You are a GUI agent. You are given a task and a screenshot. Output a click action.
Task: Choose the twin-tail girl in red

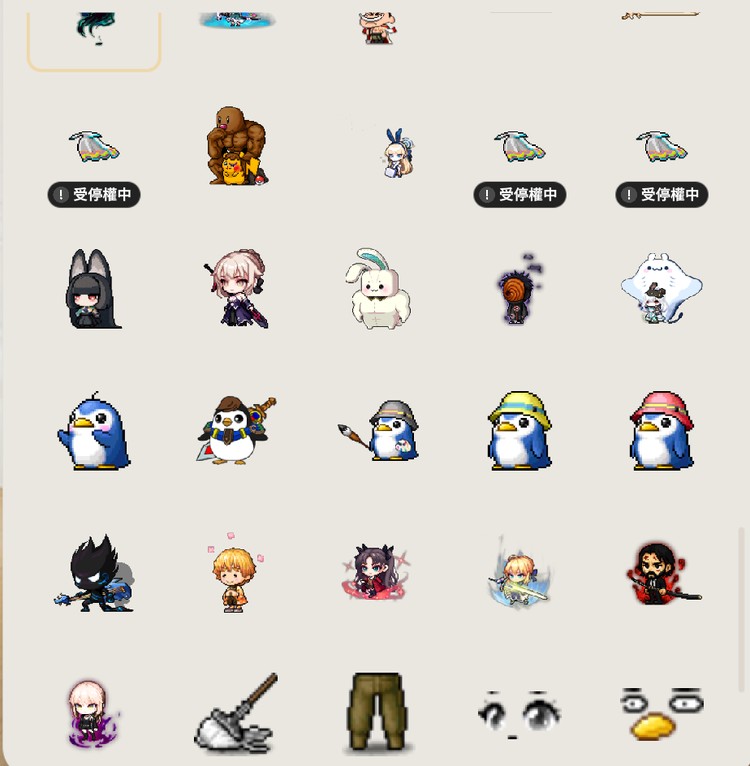tap(376, 574)
